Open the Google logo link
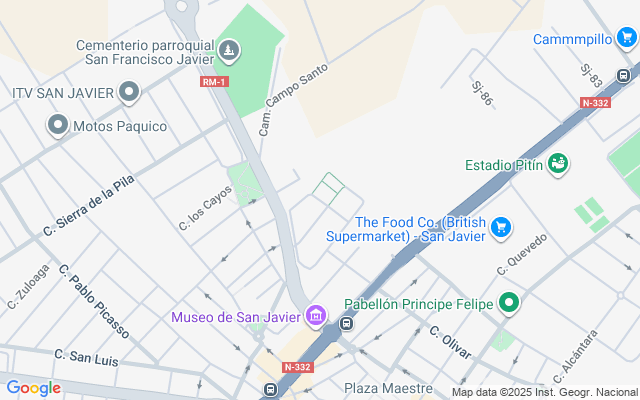Screen dimensions: 640x400 [x=33, y=388]
